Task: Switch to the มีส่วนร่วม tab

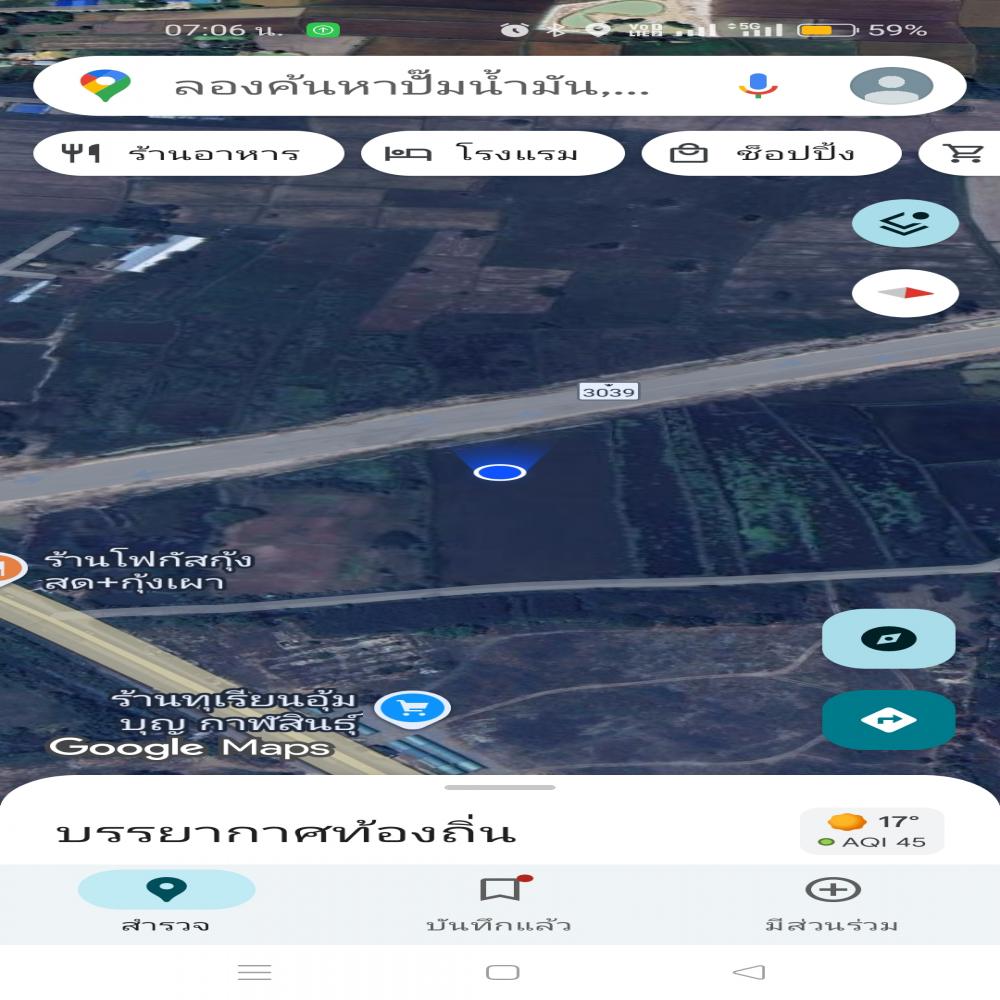Action: [x=832, y=903]
